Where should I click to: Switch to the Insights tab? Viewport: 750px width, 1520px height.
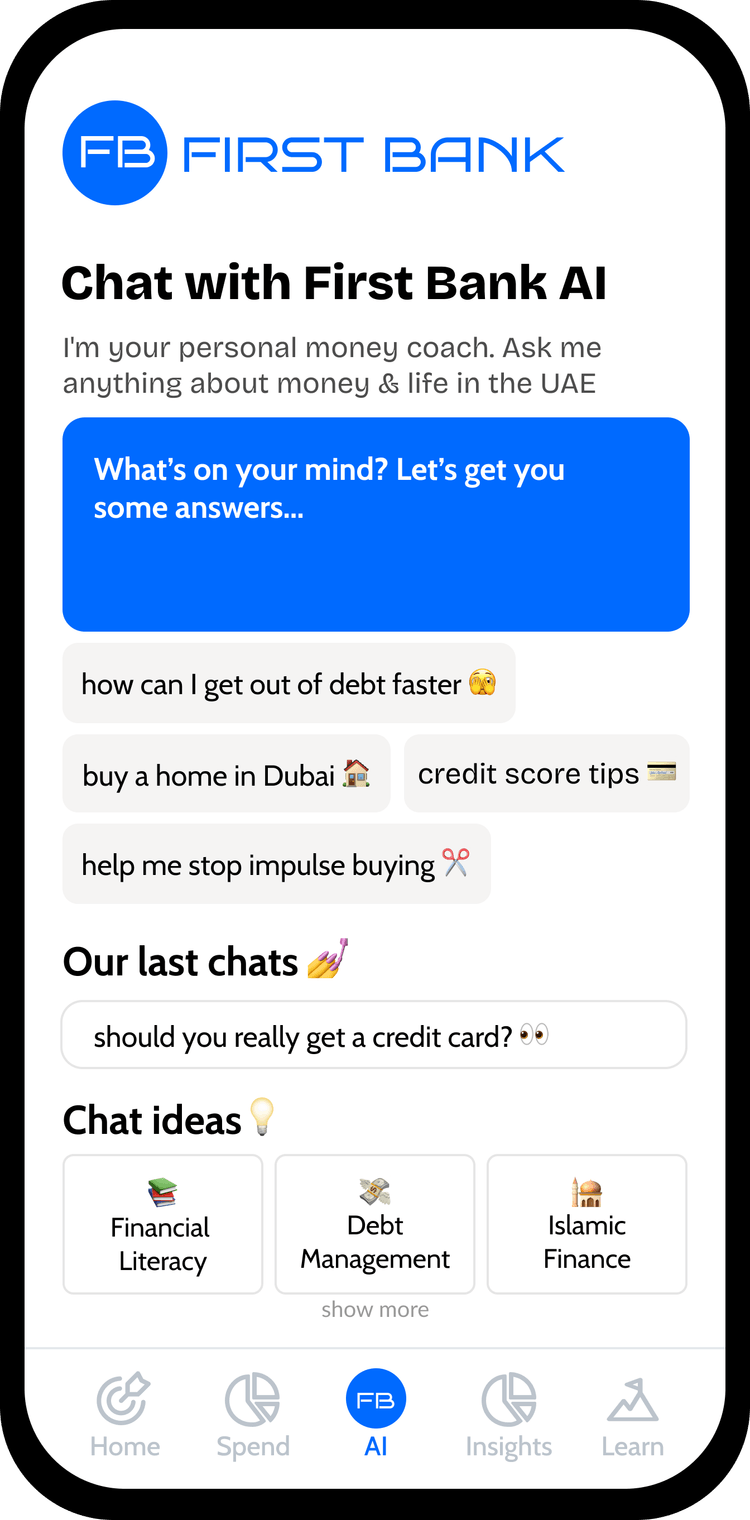pos(508,1416)
